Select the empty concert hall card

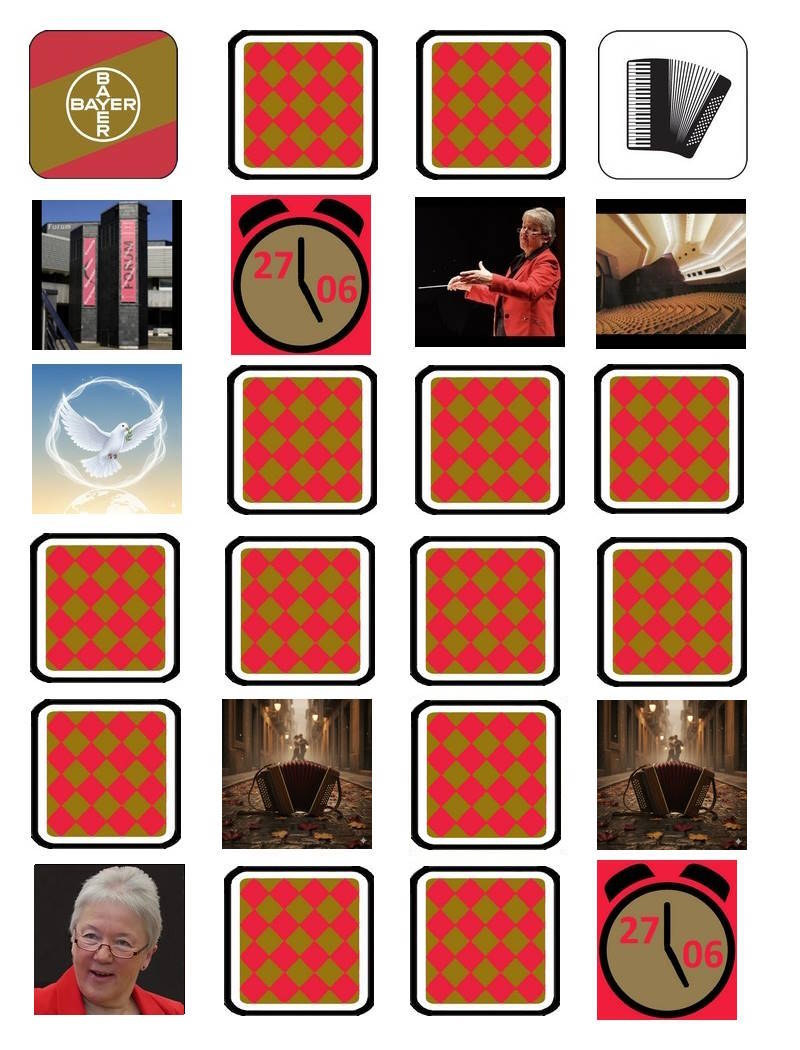[x=670, y=274]
